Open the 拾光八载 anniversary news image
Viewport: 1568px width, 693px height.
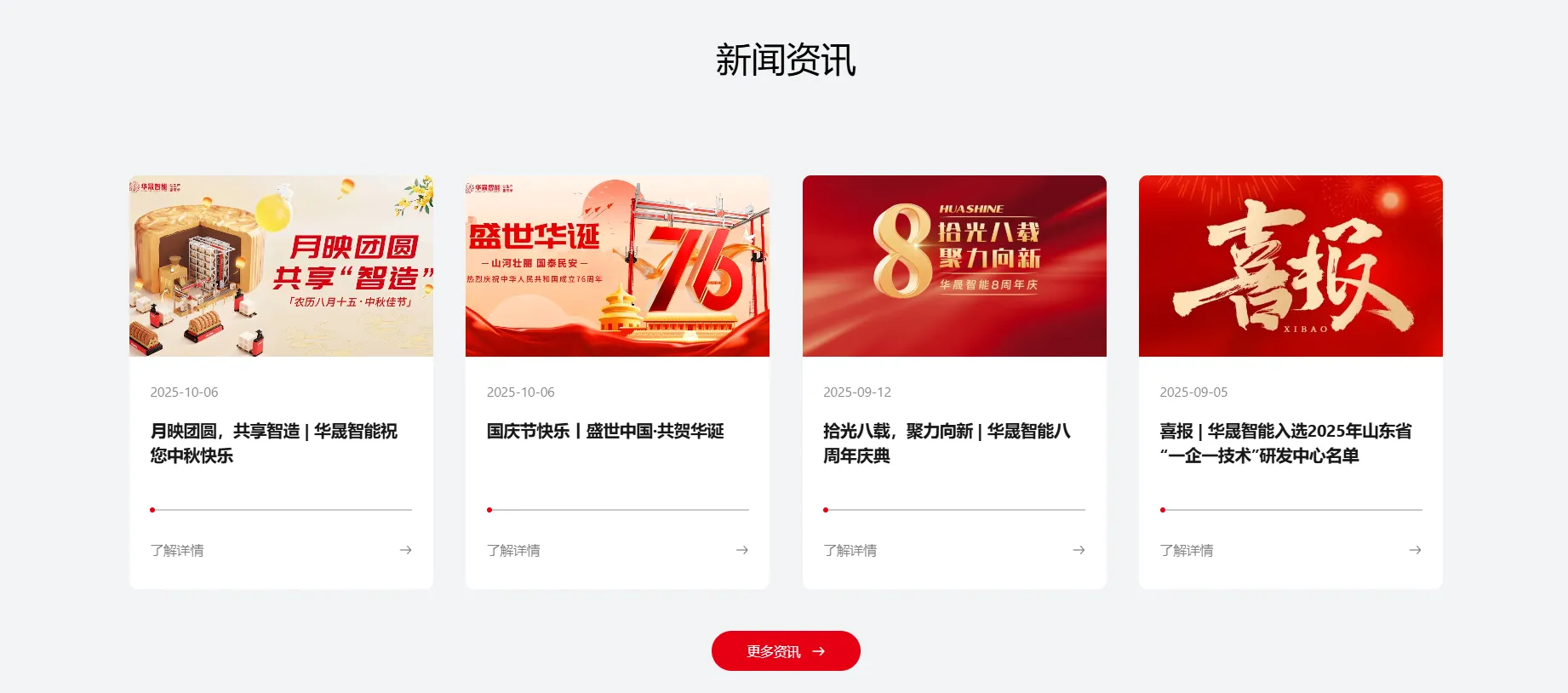point(954,266)
